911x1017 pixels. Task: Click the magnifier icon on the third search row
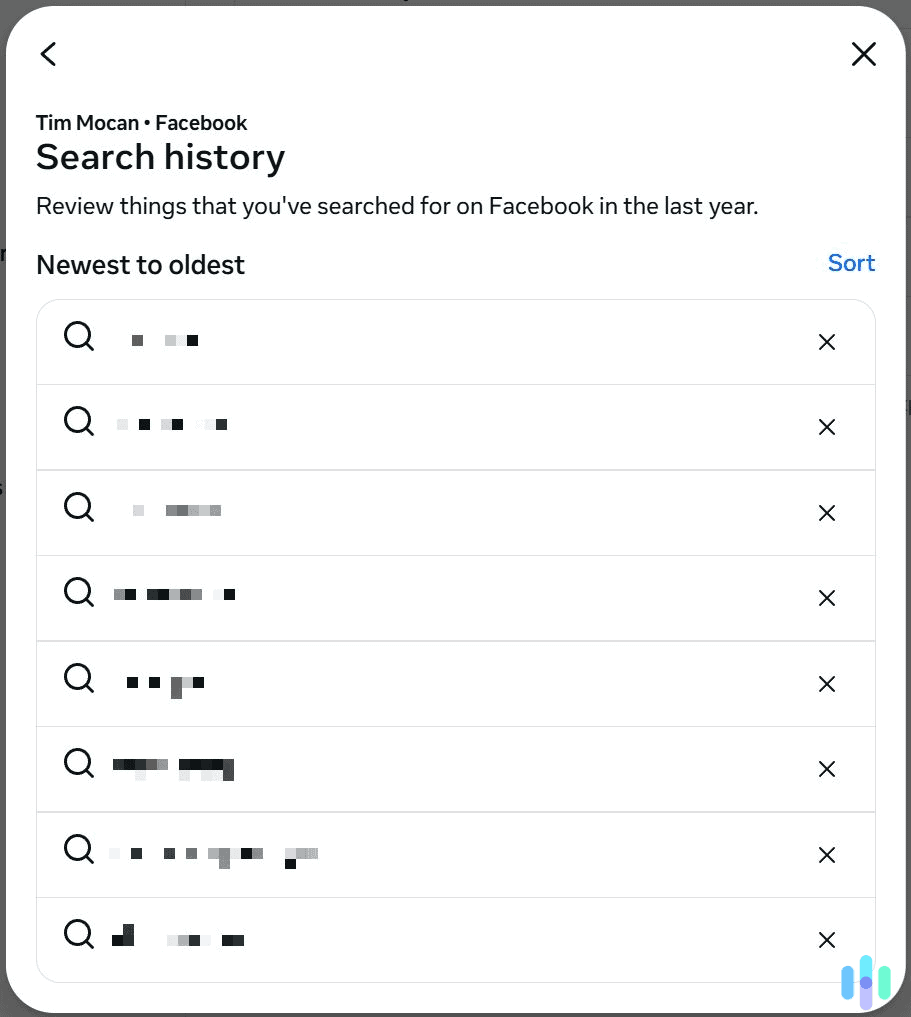79,507
